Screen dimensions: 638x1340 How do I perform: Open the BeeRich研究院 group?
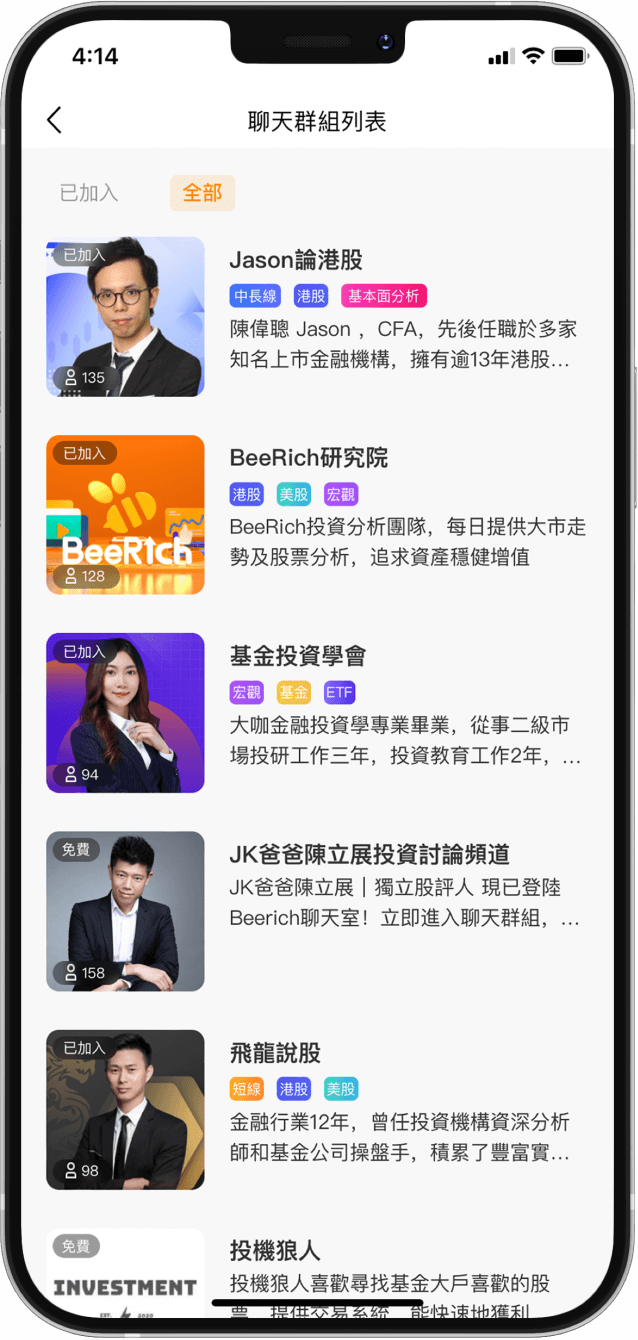[318, 515]
